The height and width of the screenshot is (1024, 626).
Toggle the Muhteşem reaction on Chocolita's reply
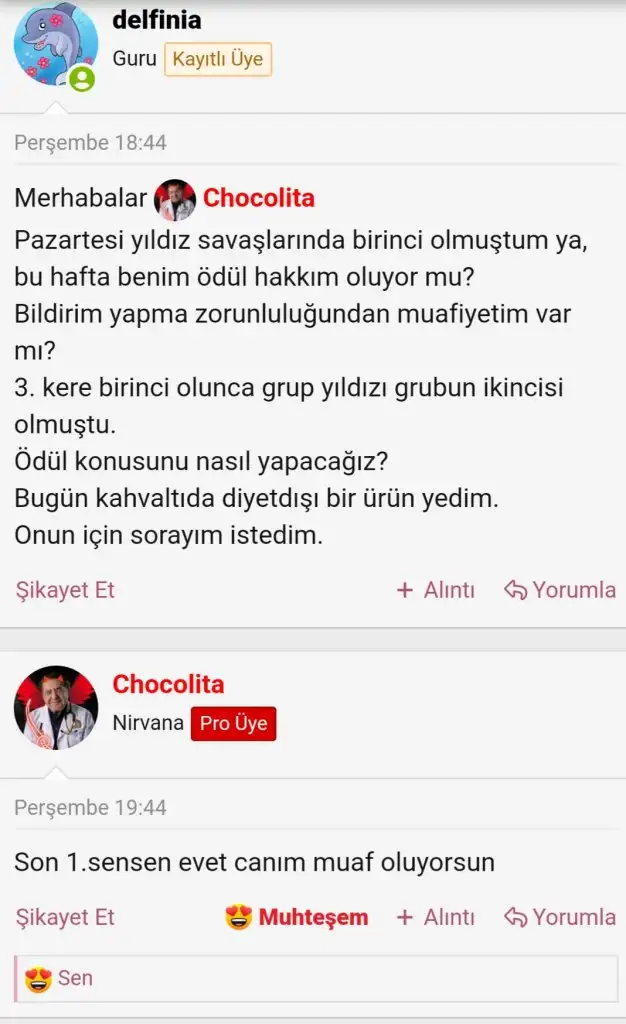pyautogui.click(x=297, y=917)
